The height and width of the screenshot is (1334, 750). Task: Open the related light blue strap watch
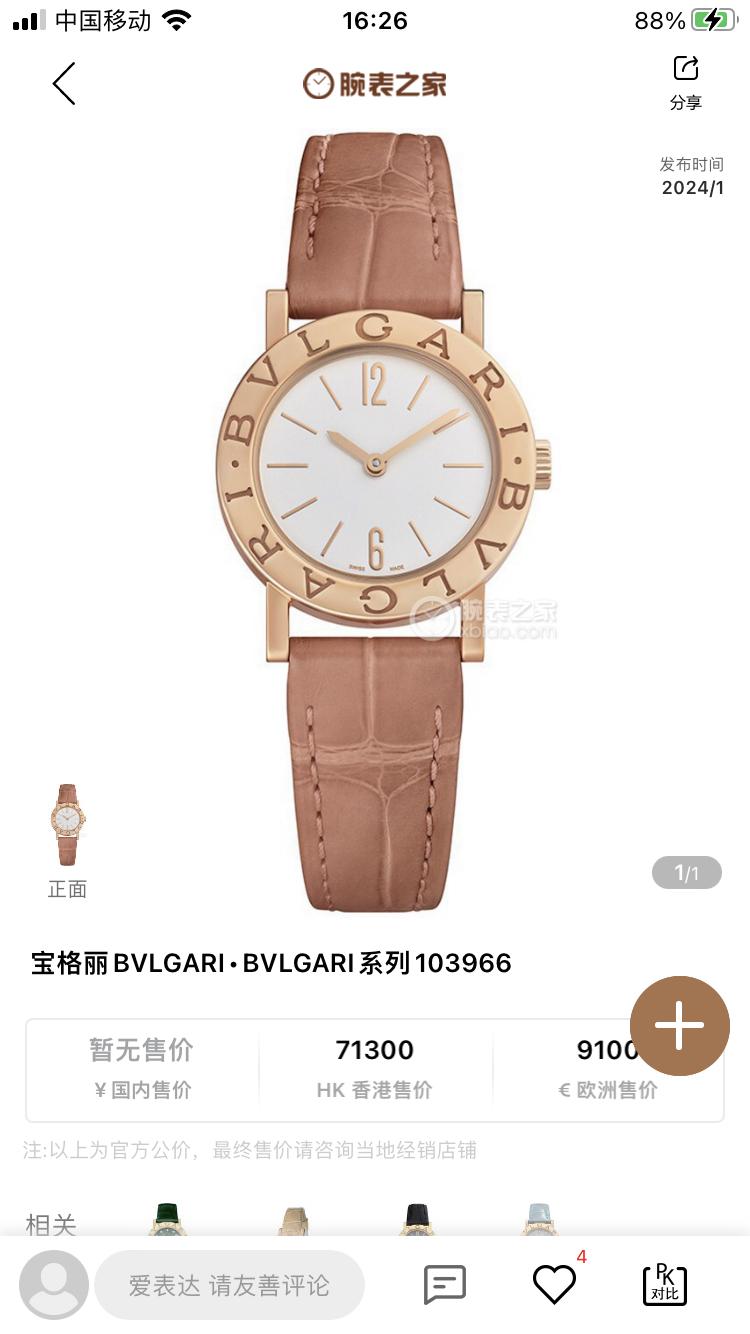point(539,1220)
